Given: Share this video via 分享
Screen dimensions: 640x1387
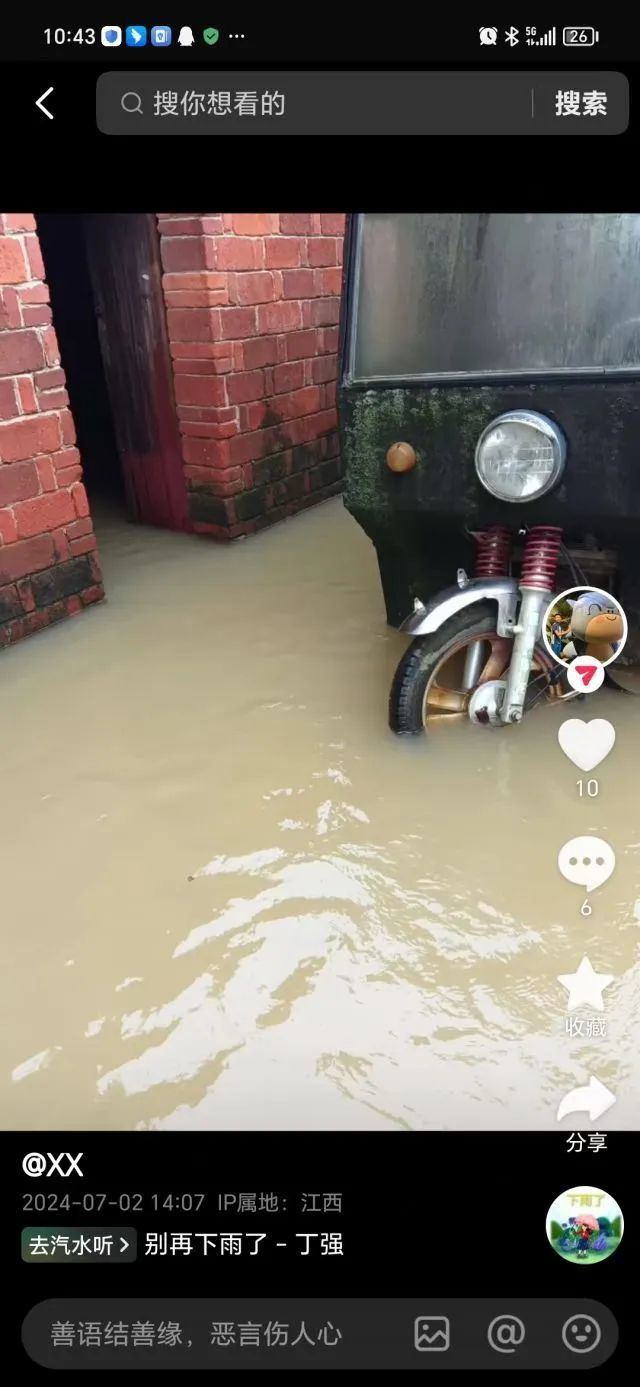Looking at the screenshot, I should pyautogui.click(x=586, y=1103).
